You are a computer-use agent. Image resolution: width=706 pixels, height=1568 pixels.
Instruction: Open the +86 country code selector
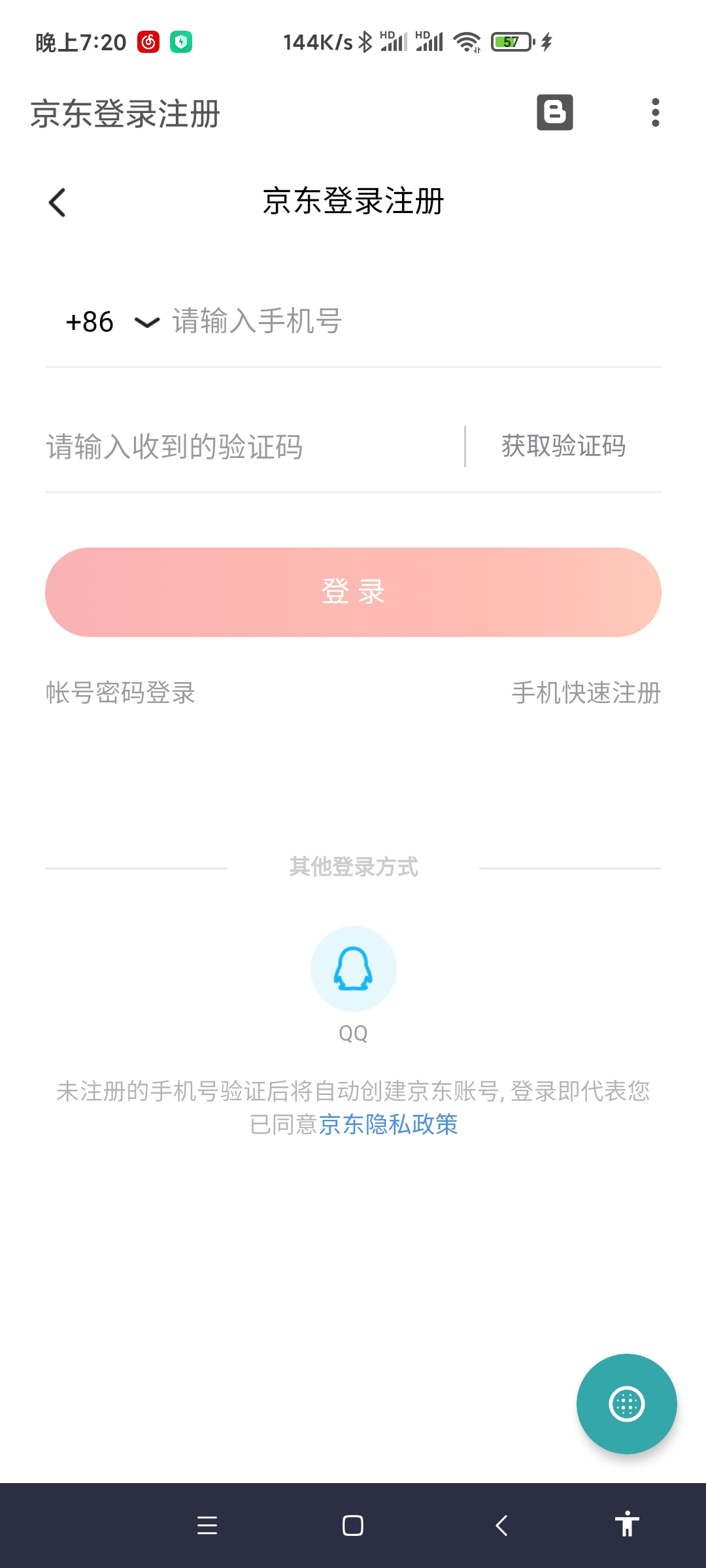pos(88,321)
